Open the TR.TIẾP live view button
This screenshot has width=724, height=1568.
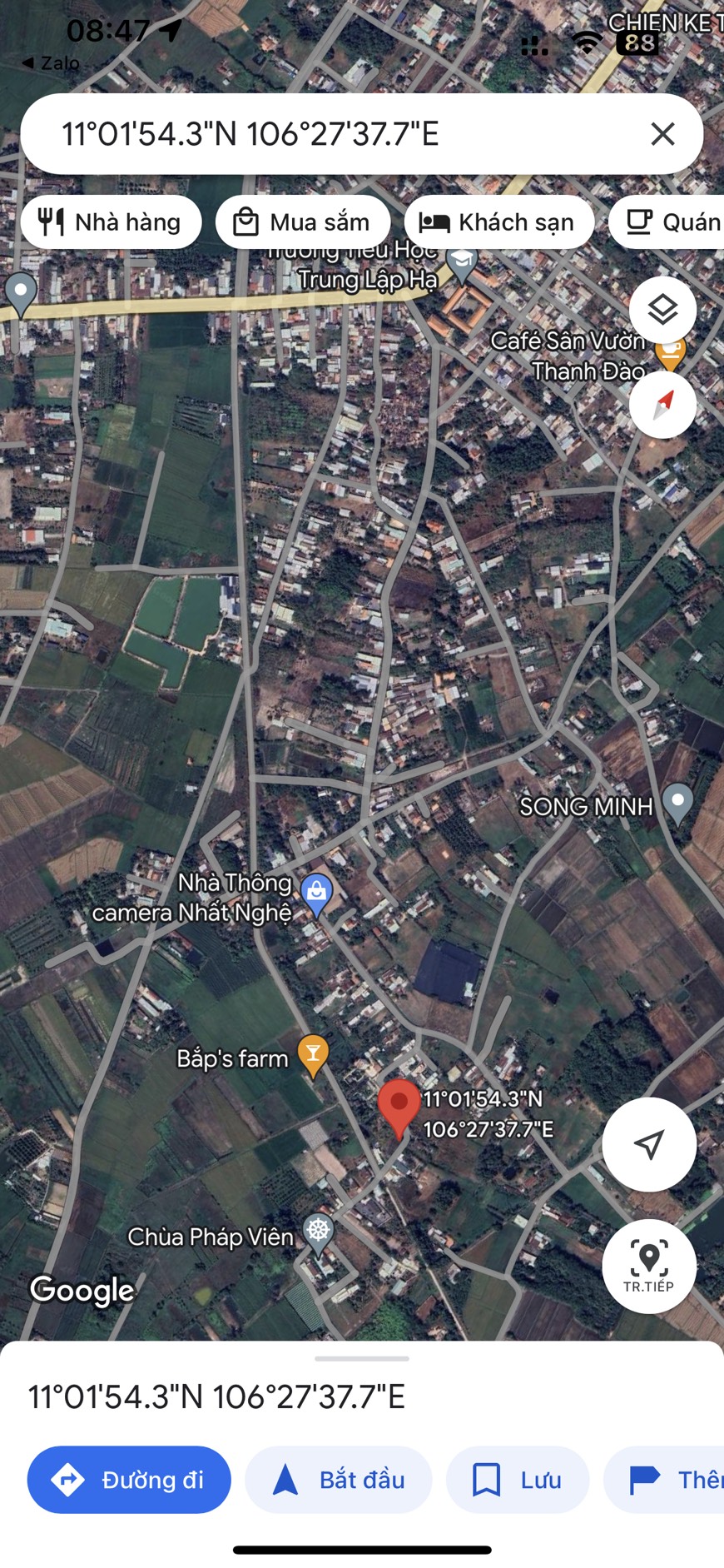649,1266
